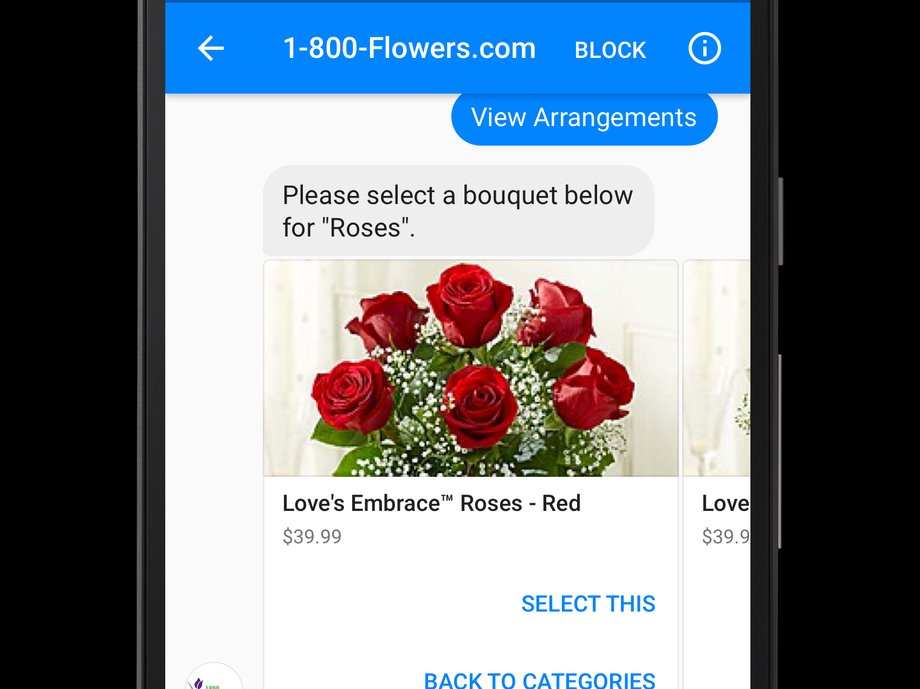Tap Back to Categories
This screenshot has width=920, height=689.
pyautogui.click(x=540, y=680)
